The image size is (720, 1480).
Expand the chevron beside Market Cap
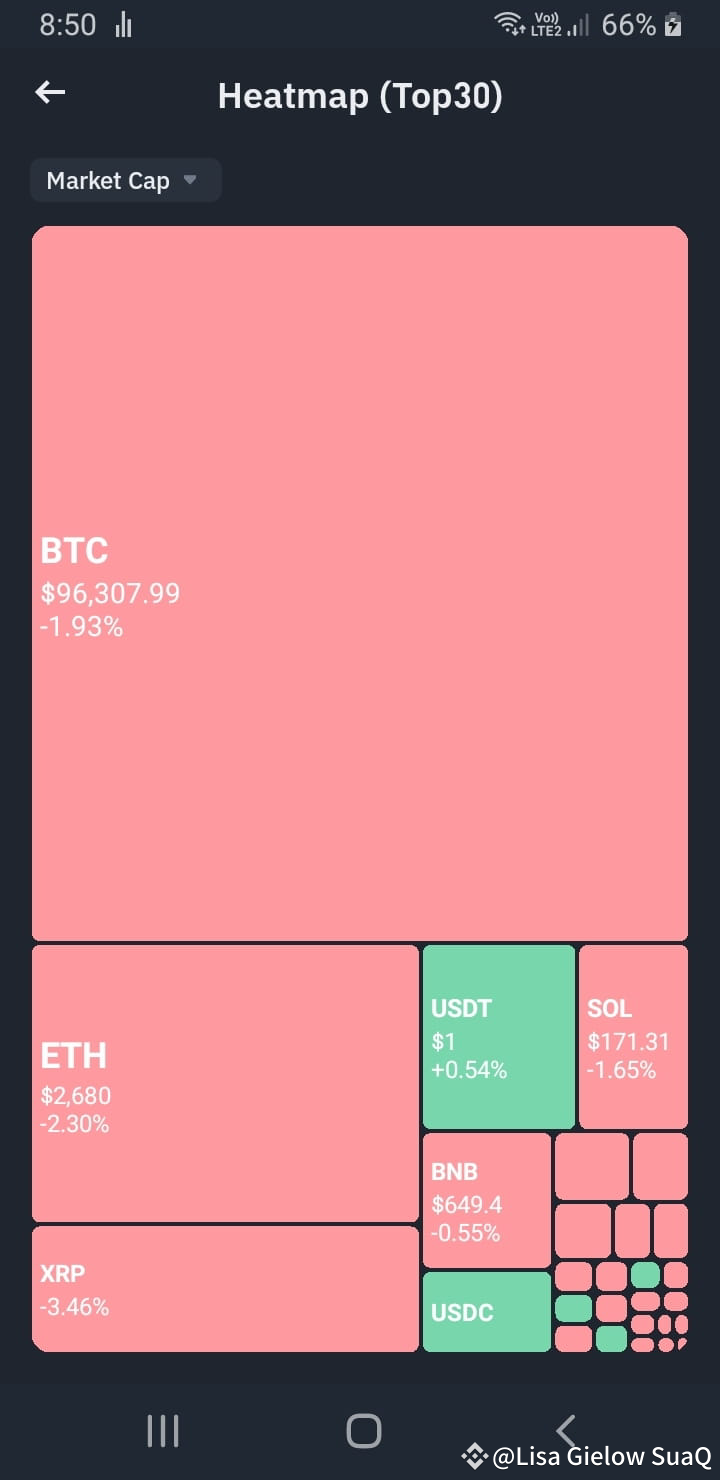tap(190, 181)
